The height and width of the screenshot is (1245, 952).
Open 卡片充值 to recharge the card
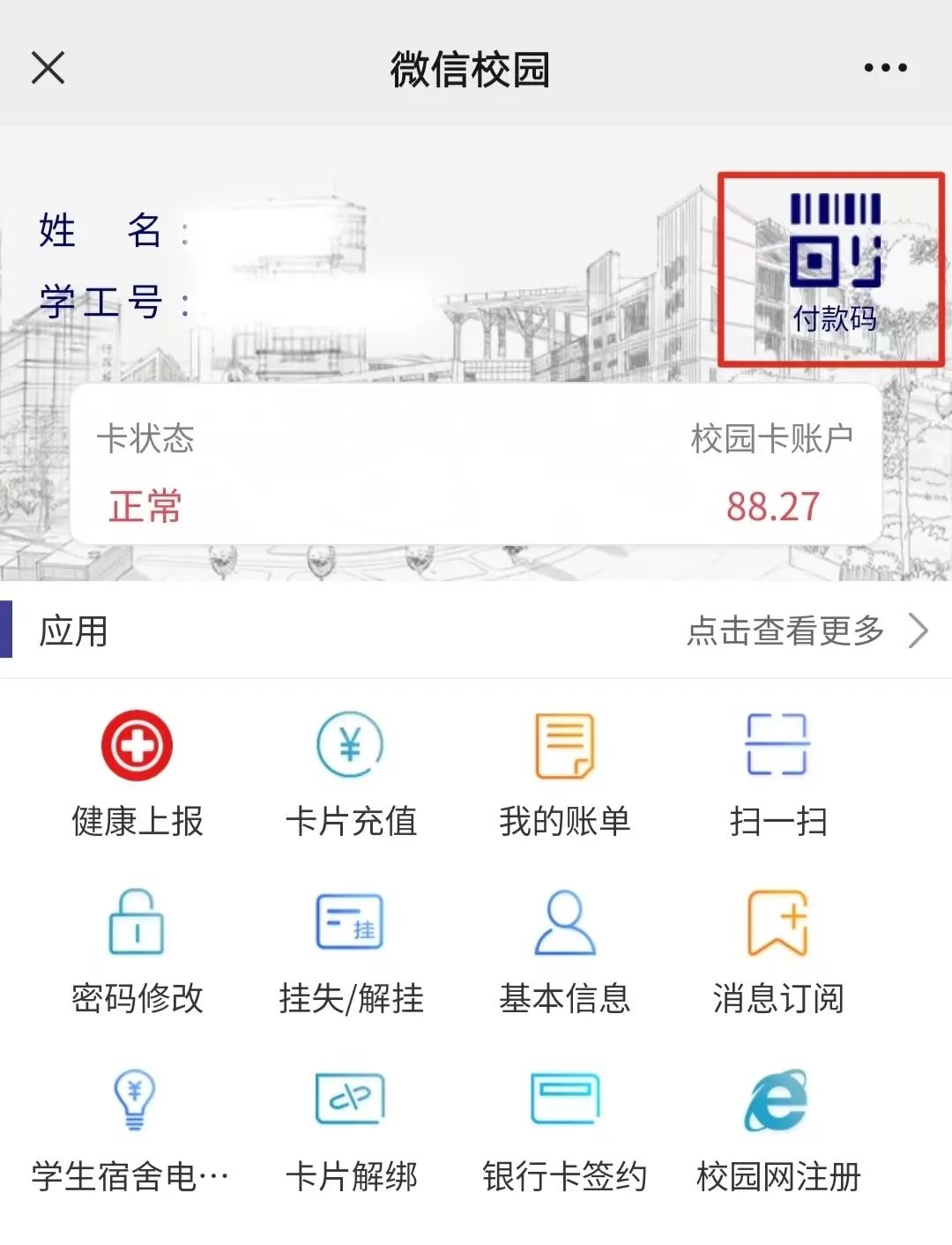point(350,767)
